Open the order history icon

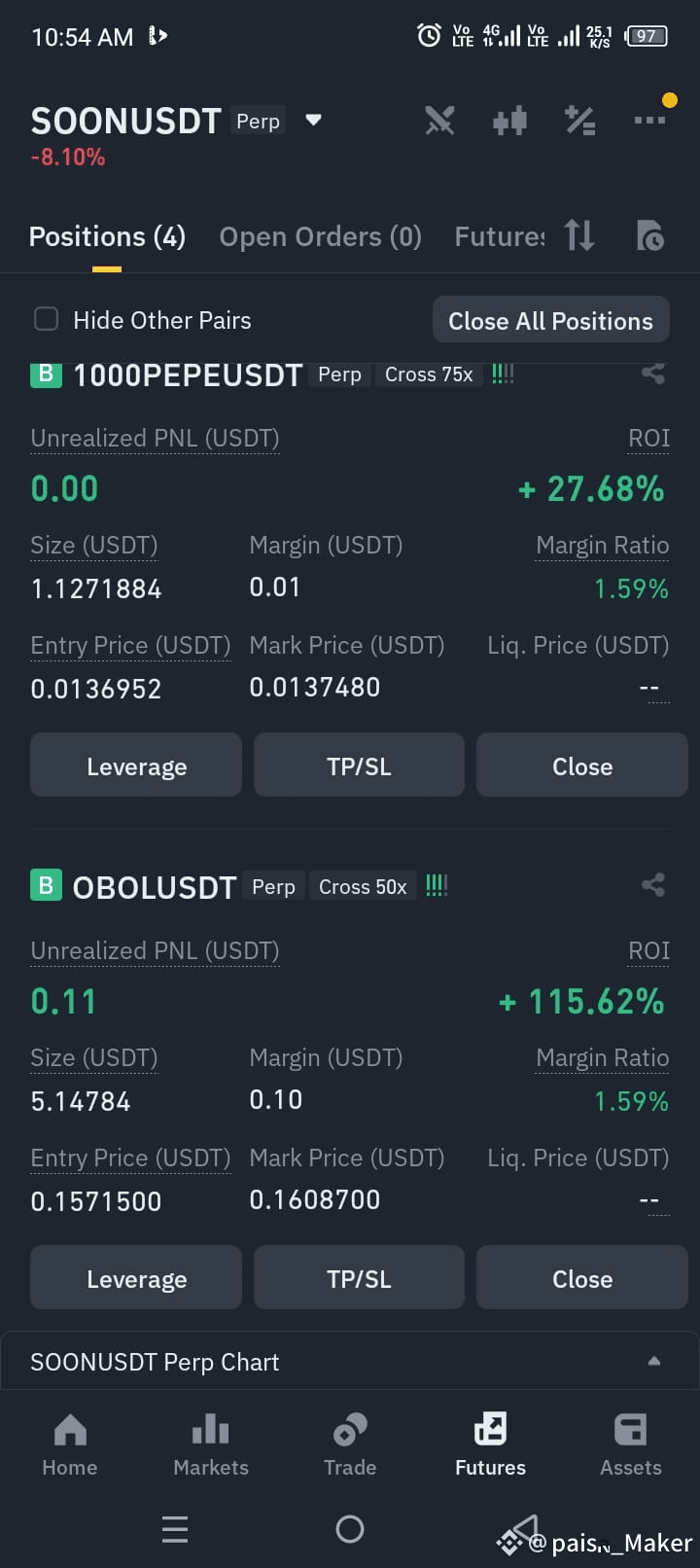[x=649, y=236]
